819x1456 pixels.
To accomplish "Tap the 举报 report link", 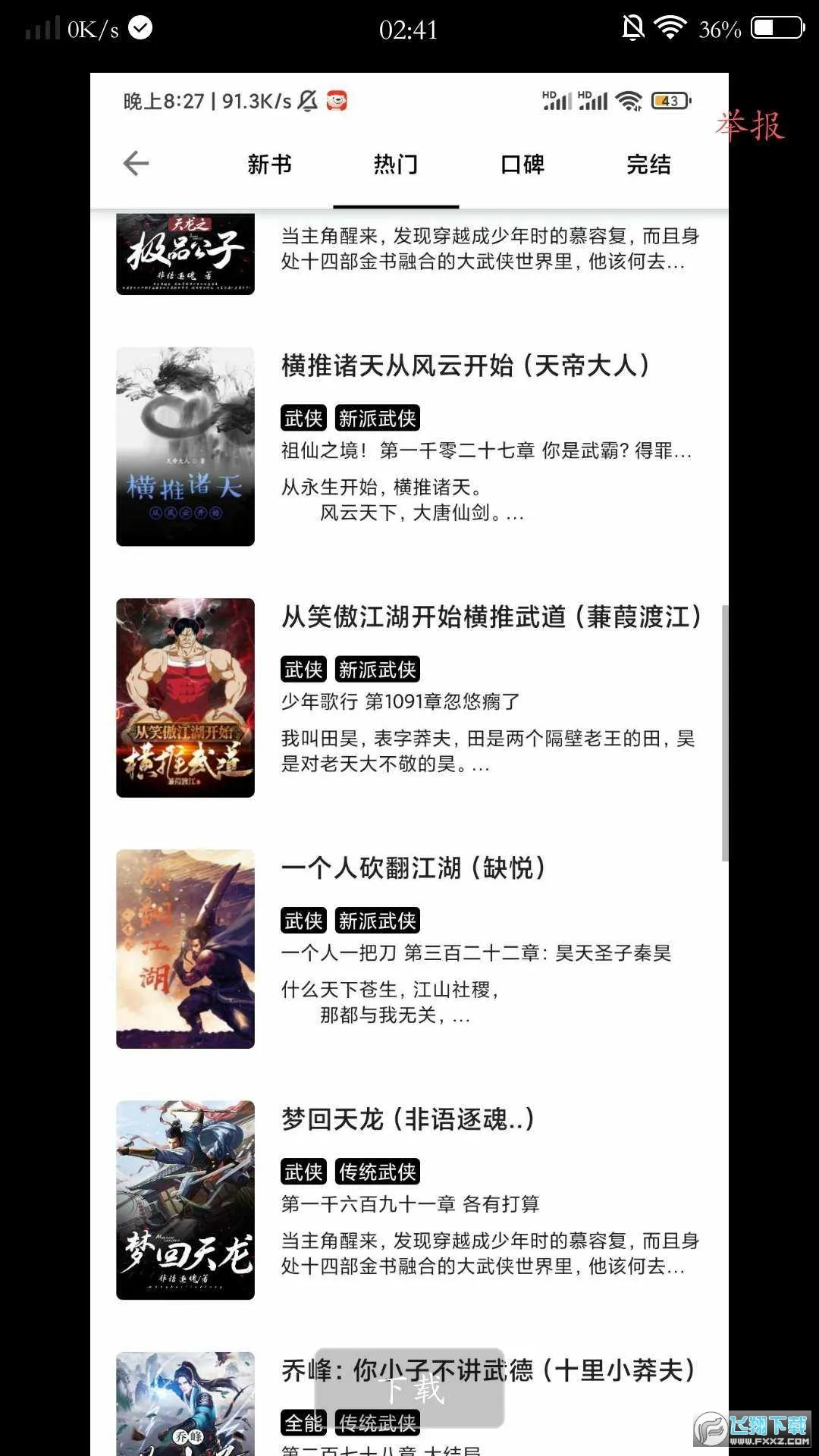I will coord(749,126).
